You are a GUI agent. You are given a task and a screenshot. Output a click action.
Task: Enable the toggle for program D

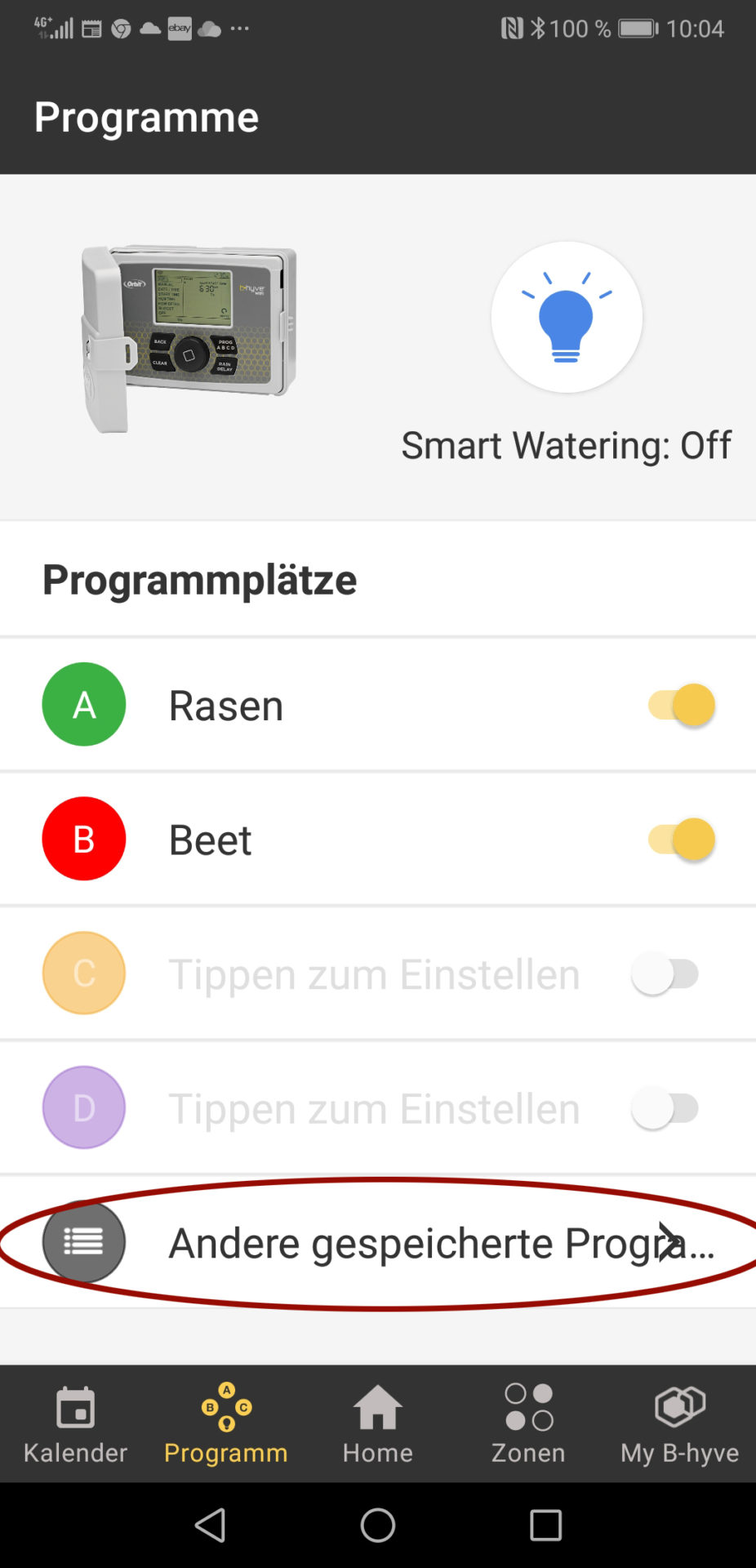tap(665, 1108)
